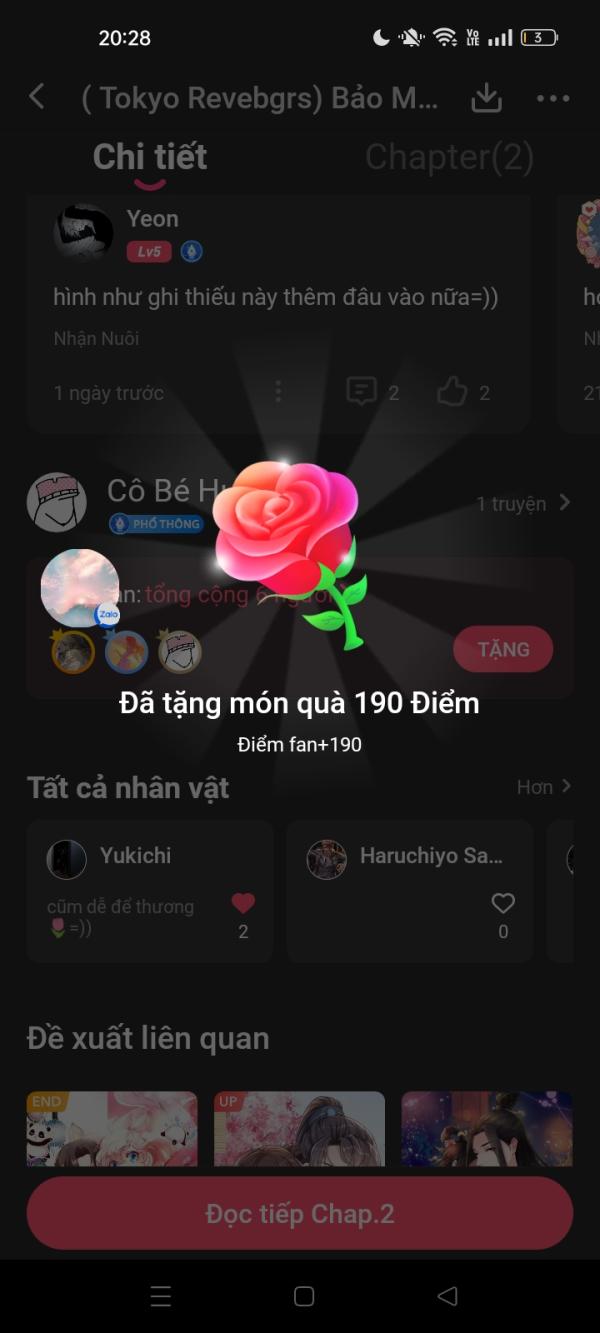Tap the TẶNG gift button

point(503,649)
